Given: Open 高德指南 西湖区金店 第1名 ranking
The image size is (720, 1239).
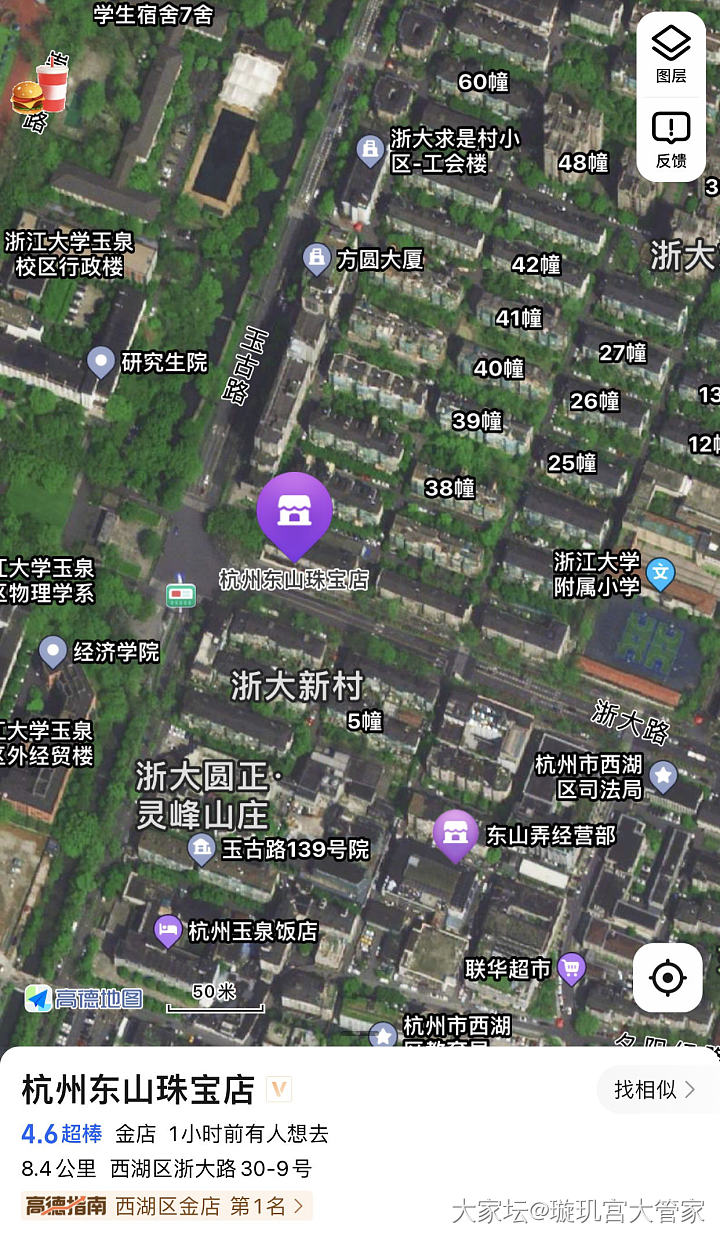Looking at the screenshot, I should [x=166, y=1206].
